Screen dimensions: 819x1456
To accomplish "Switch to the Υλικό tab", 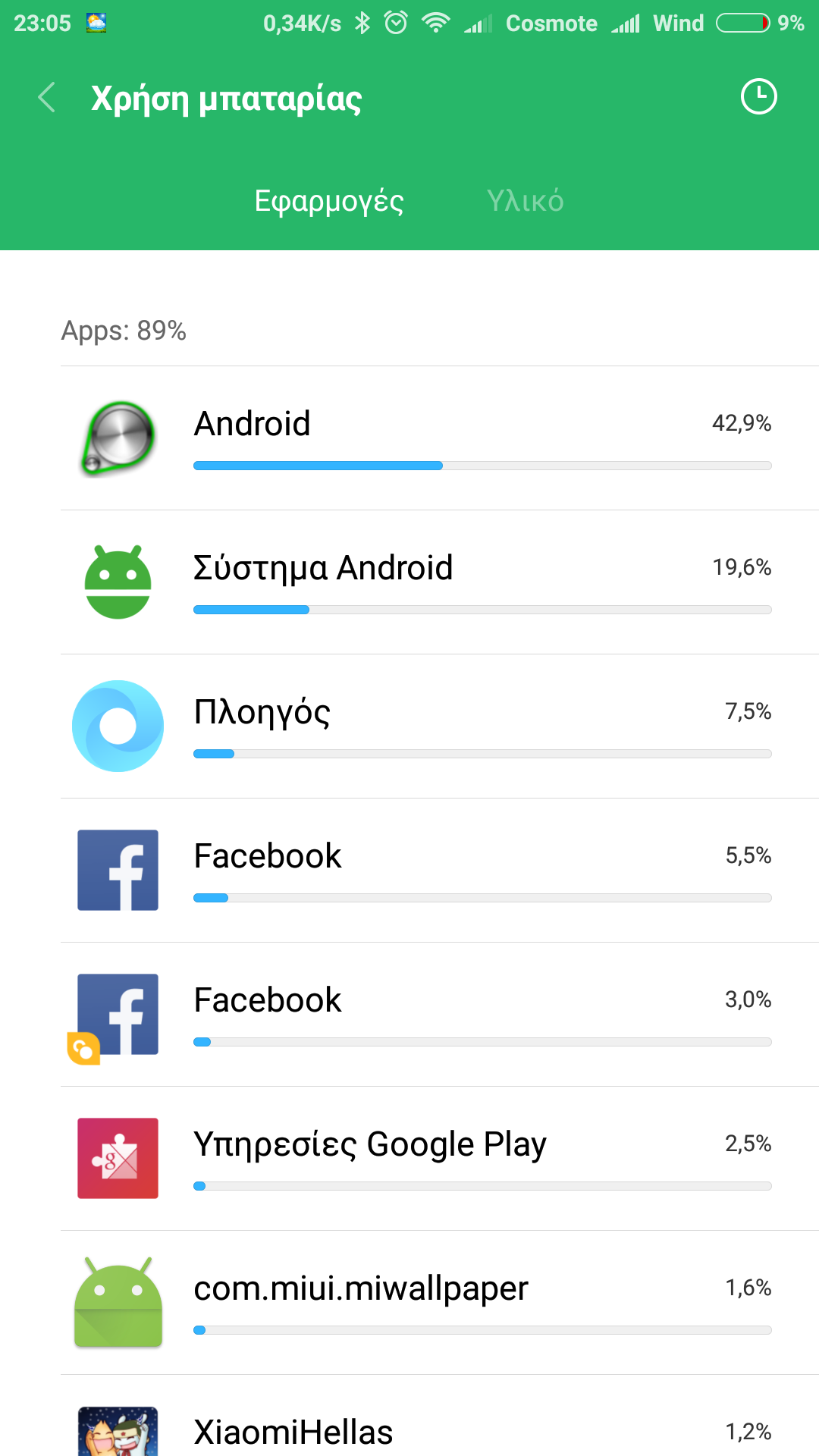I will click(x=525, y=201).
